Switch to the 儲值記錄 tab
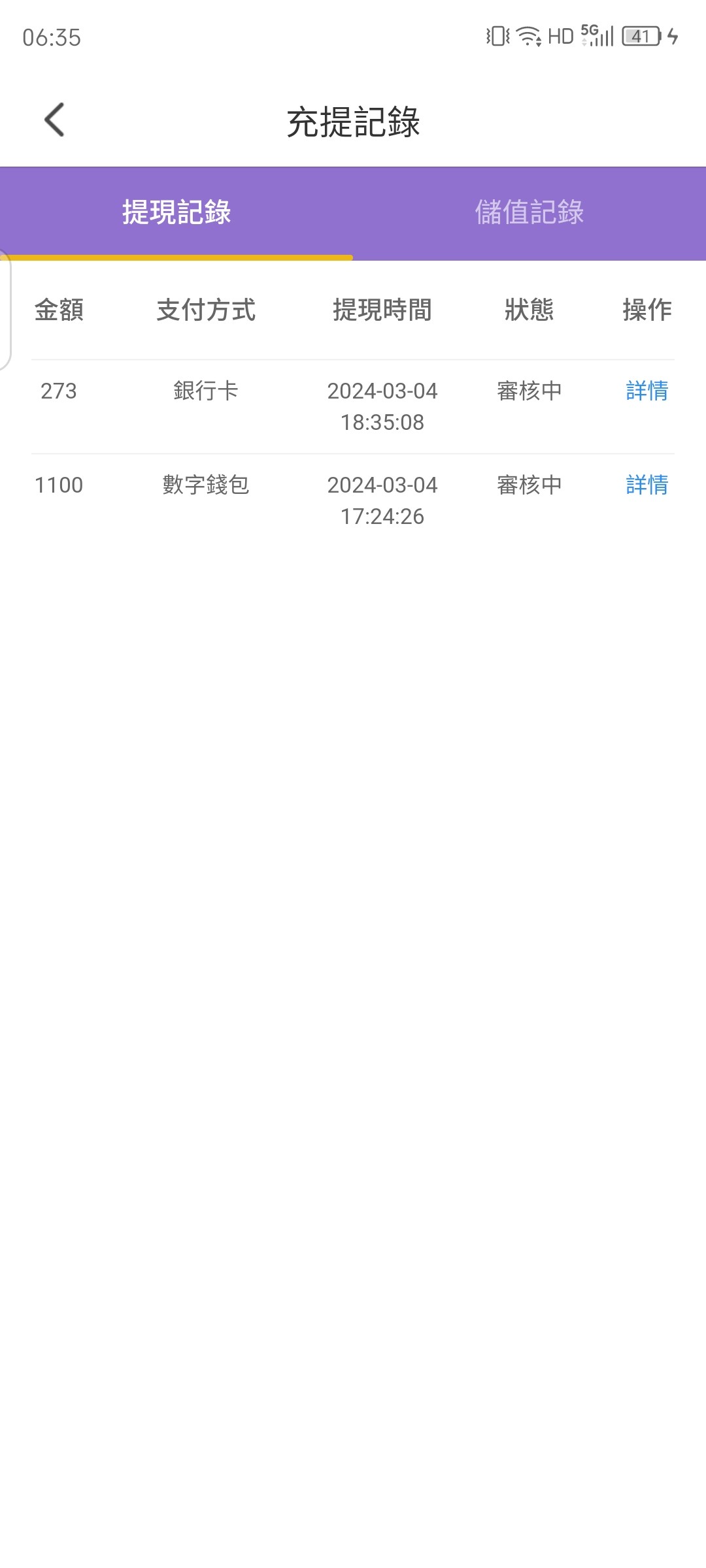706x1568 pixels. (x=529, y=213)
